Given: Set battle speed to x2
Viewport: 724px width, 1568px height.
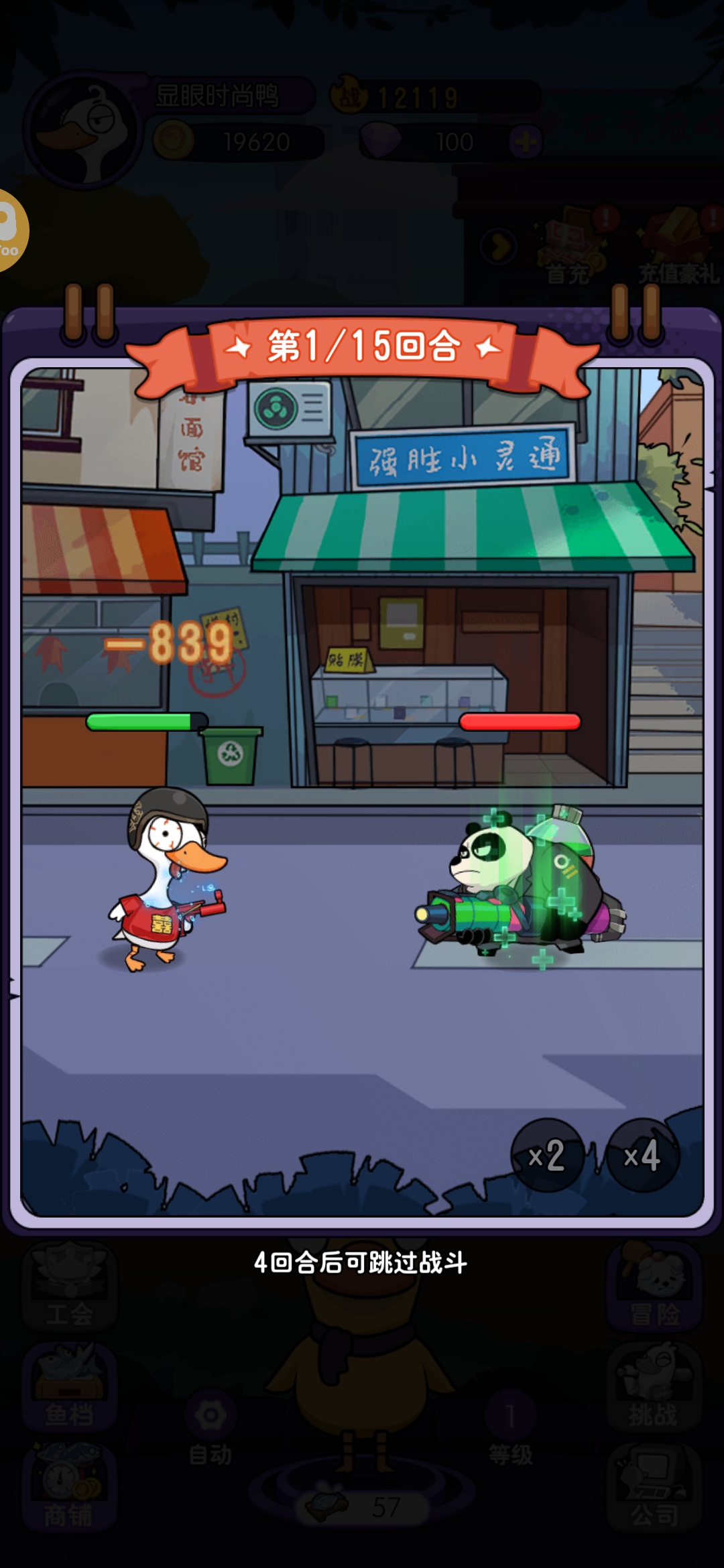Looking at the screenshot, I should pos(546,1156).
